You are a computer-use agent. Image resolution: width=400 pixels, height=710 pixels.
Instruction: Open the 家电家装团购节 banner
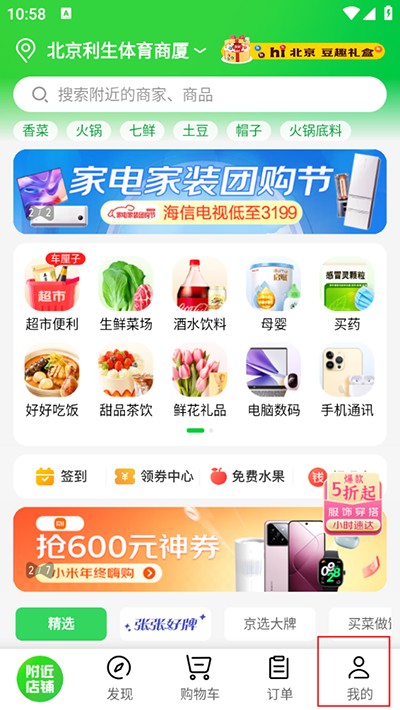(x=200, y=192)
